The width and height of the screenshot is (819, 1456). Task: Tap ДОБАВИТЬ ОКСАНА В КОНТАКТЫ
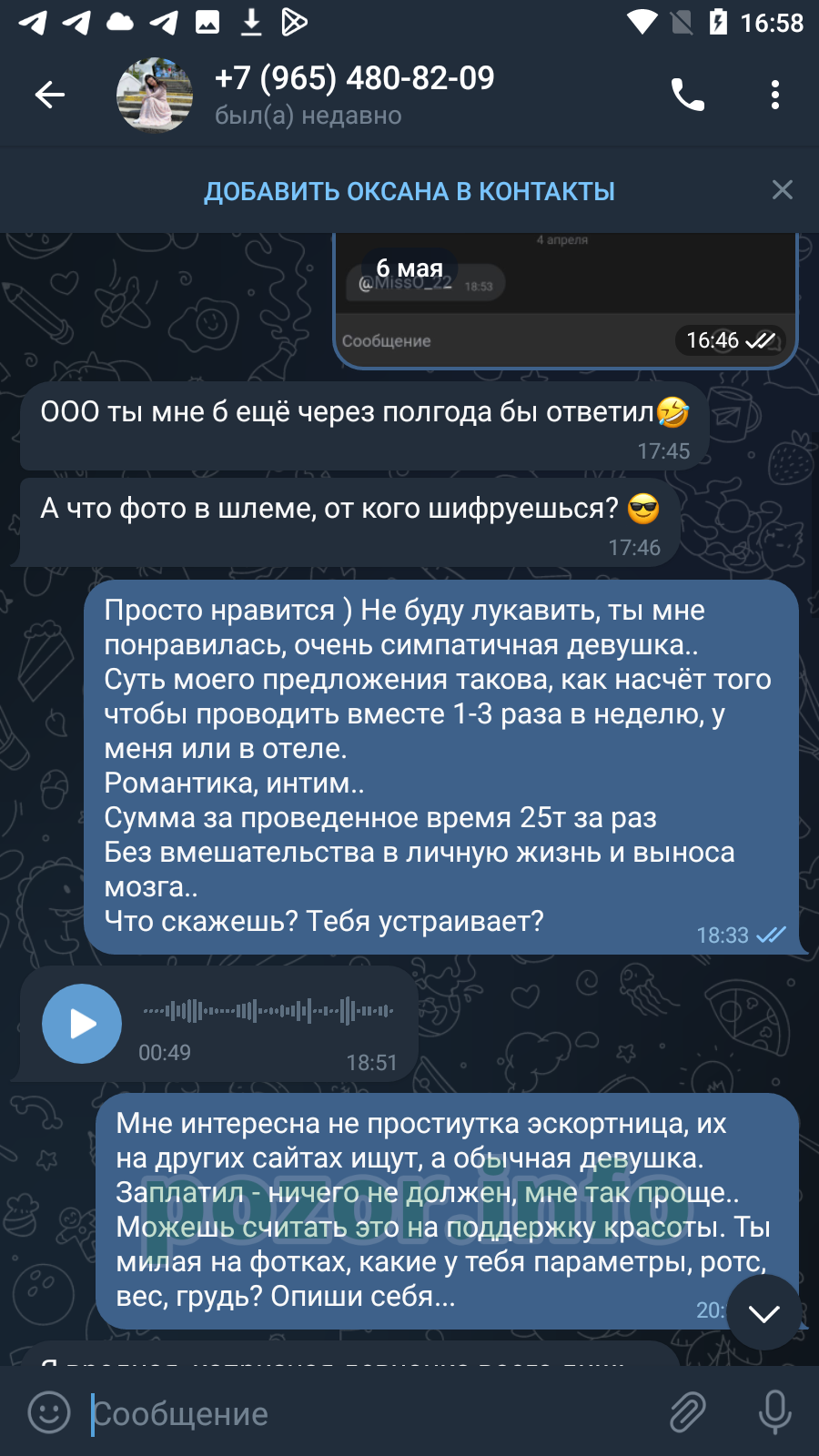[409, 191]
